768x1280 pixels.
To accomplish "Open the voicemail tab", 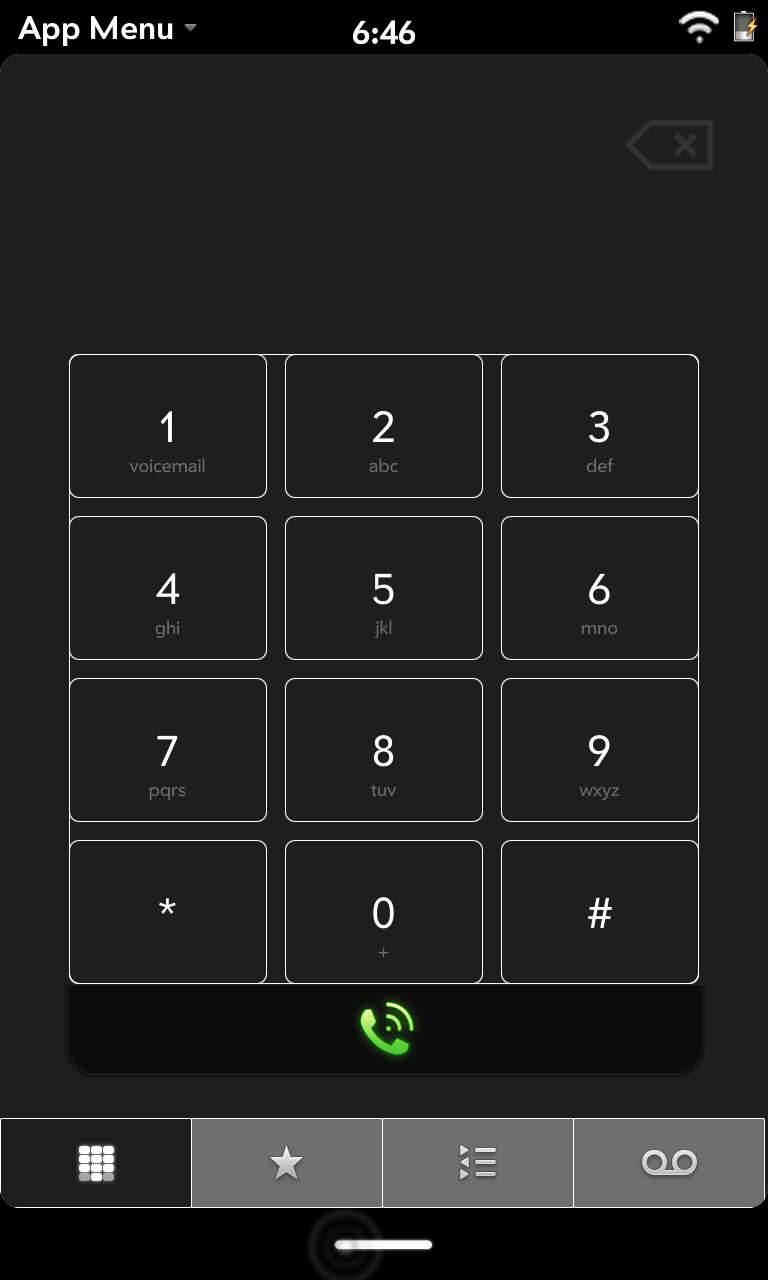I will pos(669,1163).
